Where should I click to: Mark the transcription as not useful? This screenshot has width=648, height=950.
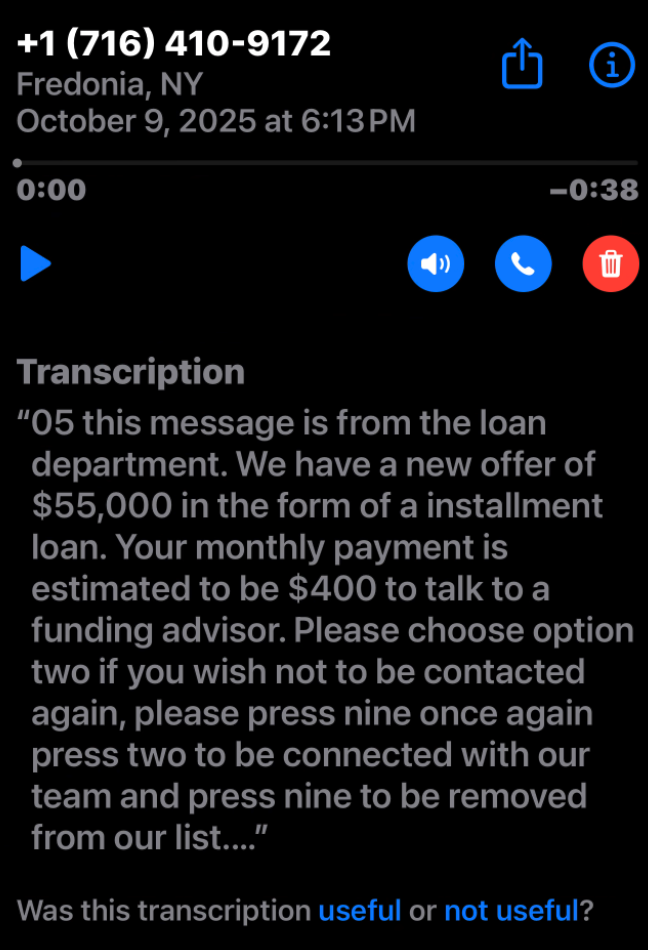pyautogui.click(x=510, y=911)
